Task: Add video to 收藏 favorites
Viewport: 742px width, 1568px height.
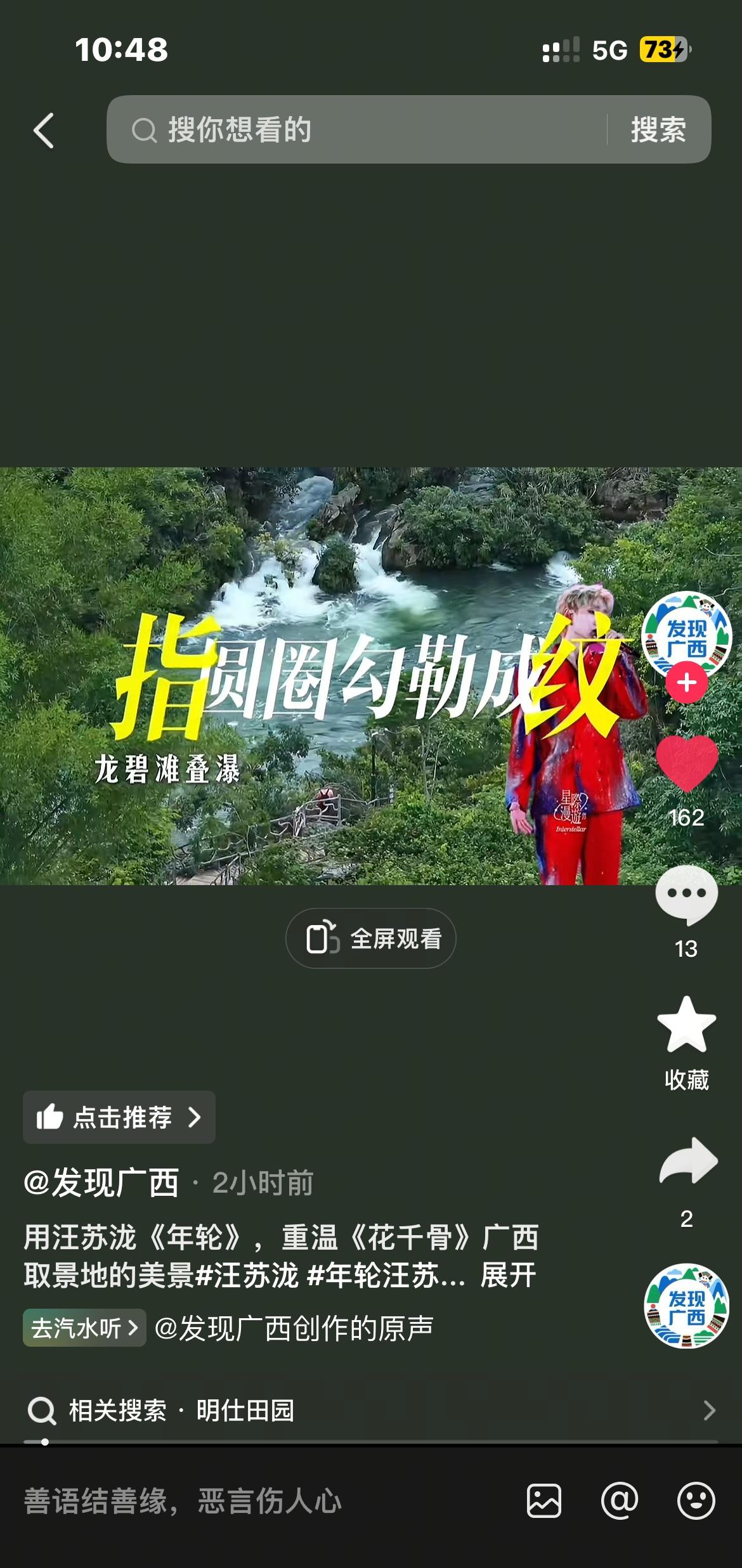Action: [686, 1026]
